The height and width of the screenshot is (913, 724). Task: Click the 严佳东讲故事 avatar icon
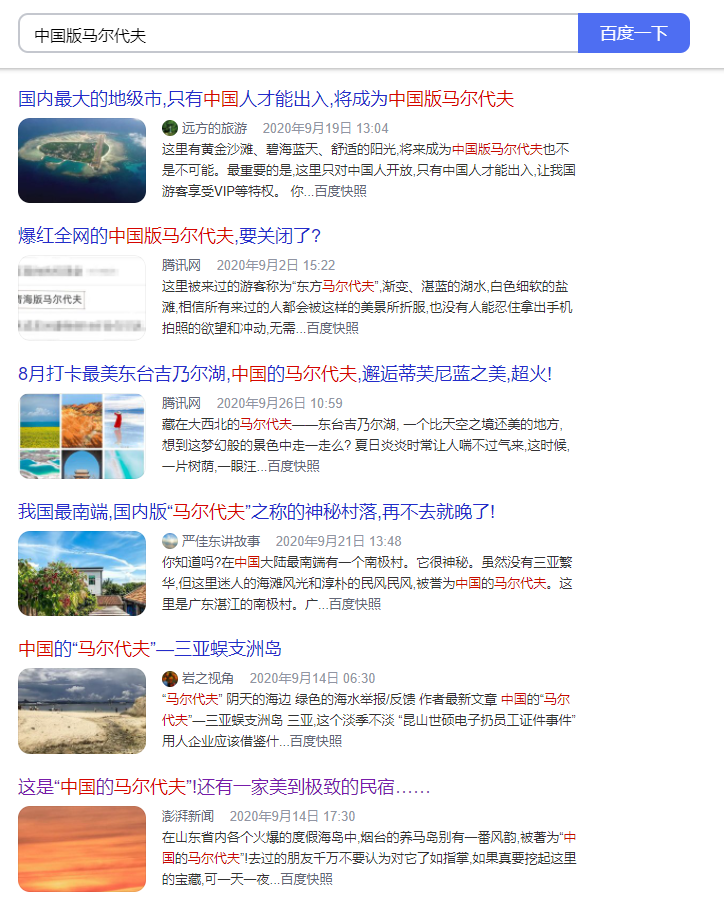tap(168, 541)
